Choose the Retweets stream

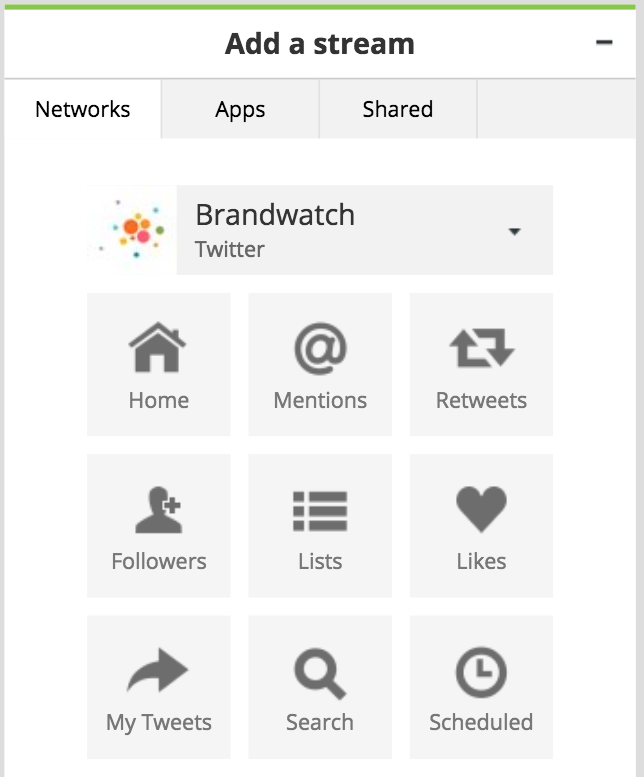pyautogui.click(x=481, y=365)
